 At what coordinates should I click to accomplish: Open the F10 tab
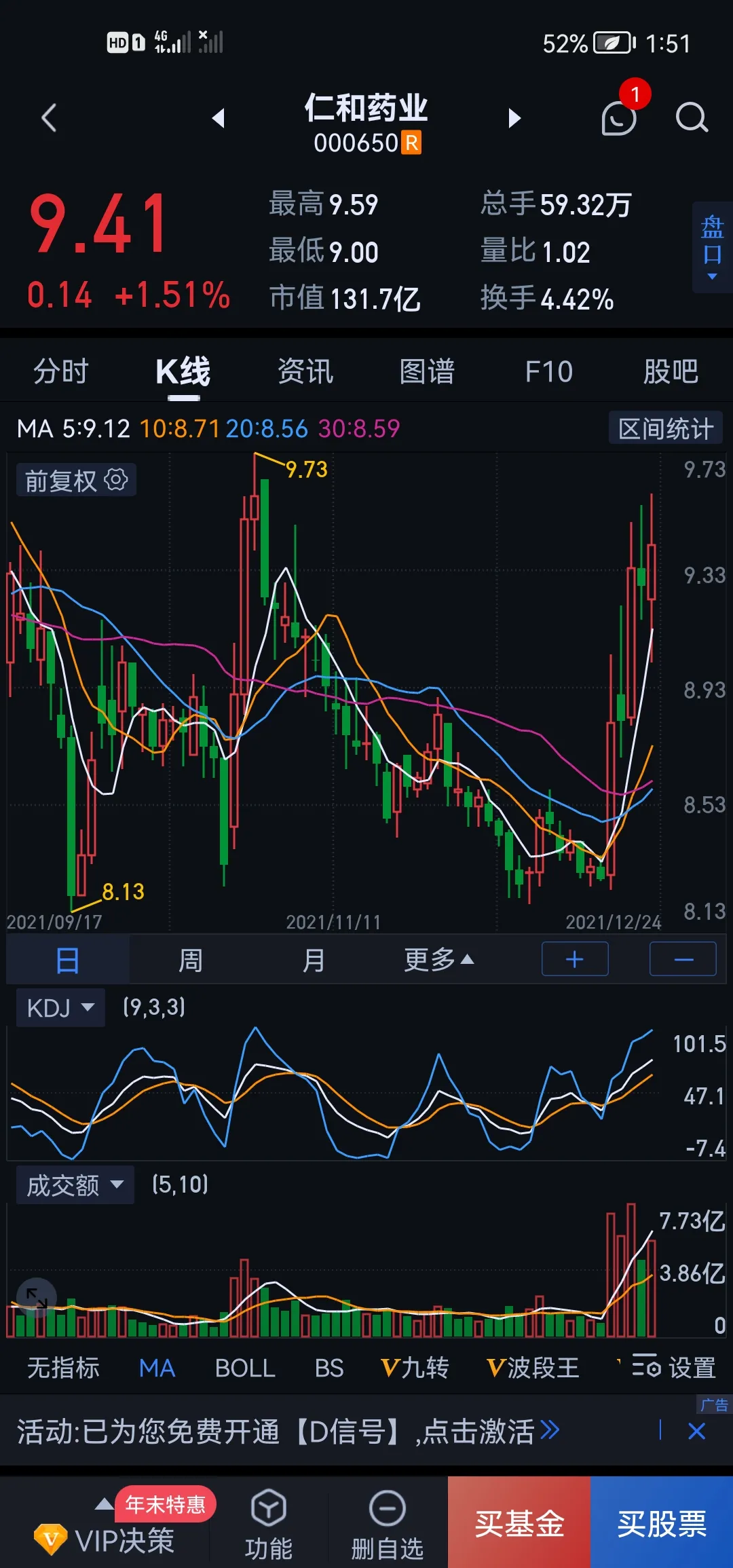(548, 371)
